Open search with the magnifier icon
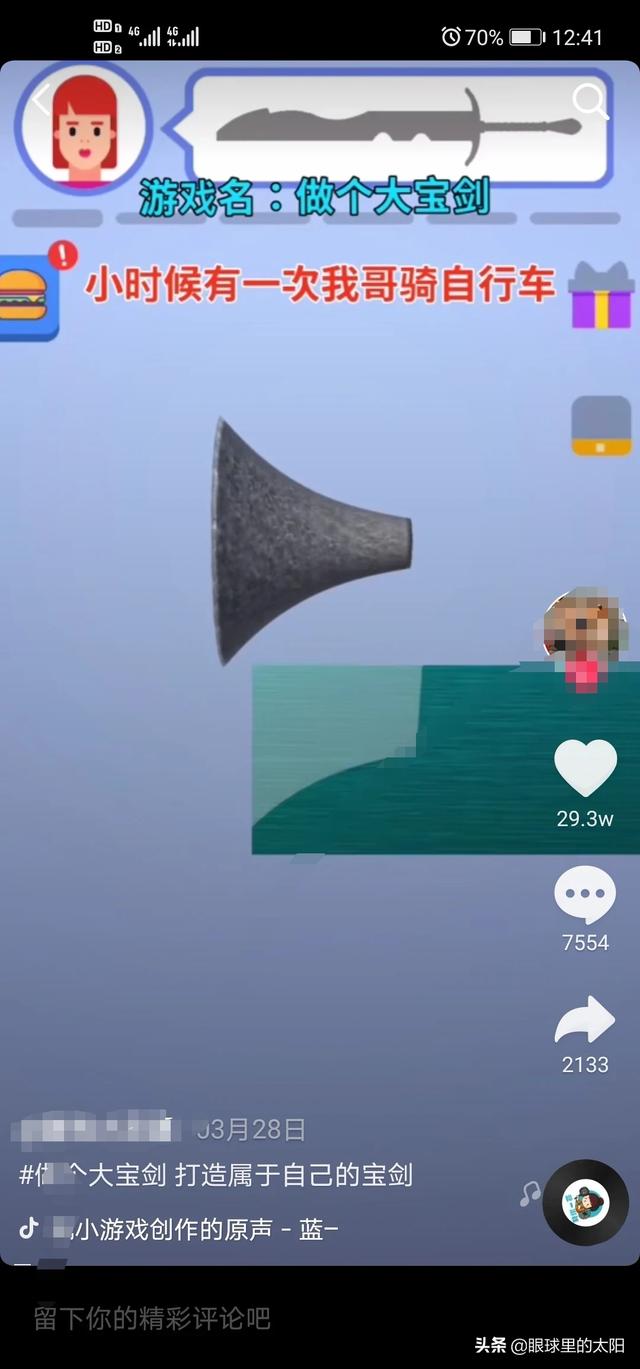 point(589,100)
